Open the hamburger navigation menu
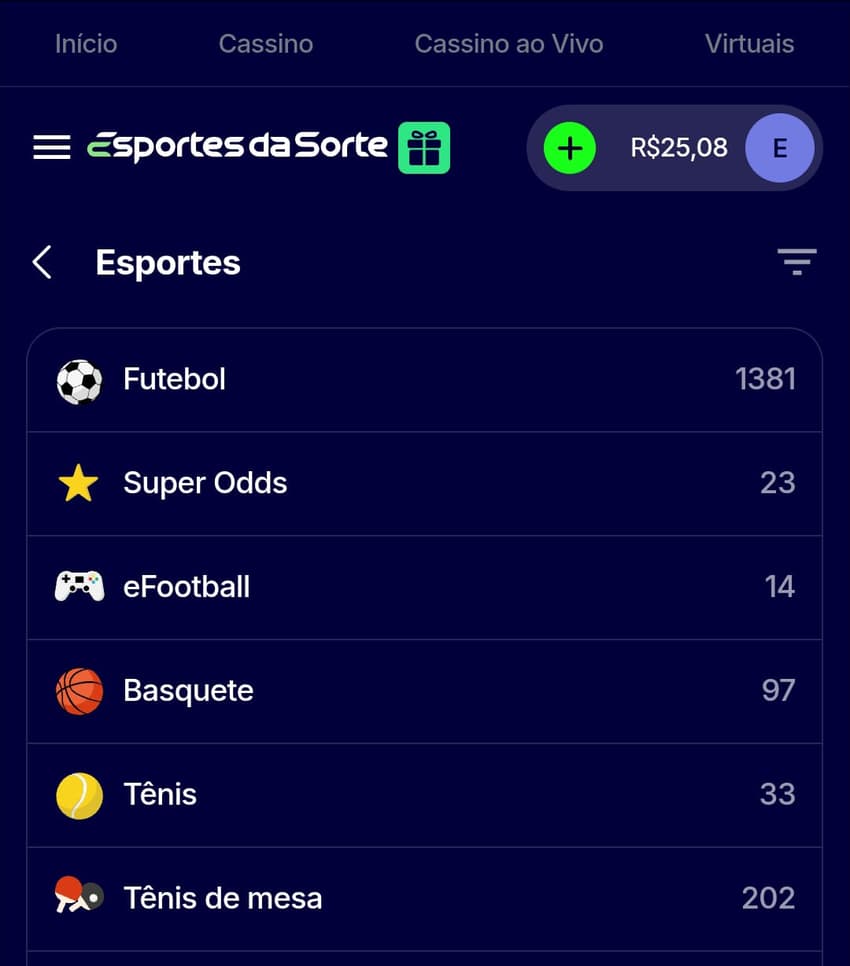This screenshot has height=966, width=850. tap(51, 147)
